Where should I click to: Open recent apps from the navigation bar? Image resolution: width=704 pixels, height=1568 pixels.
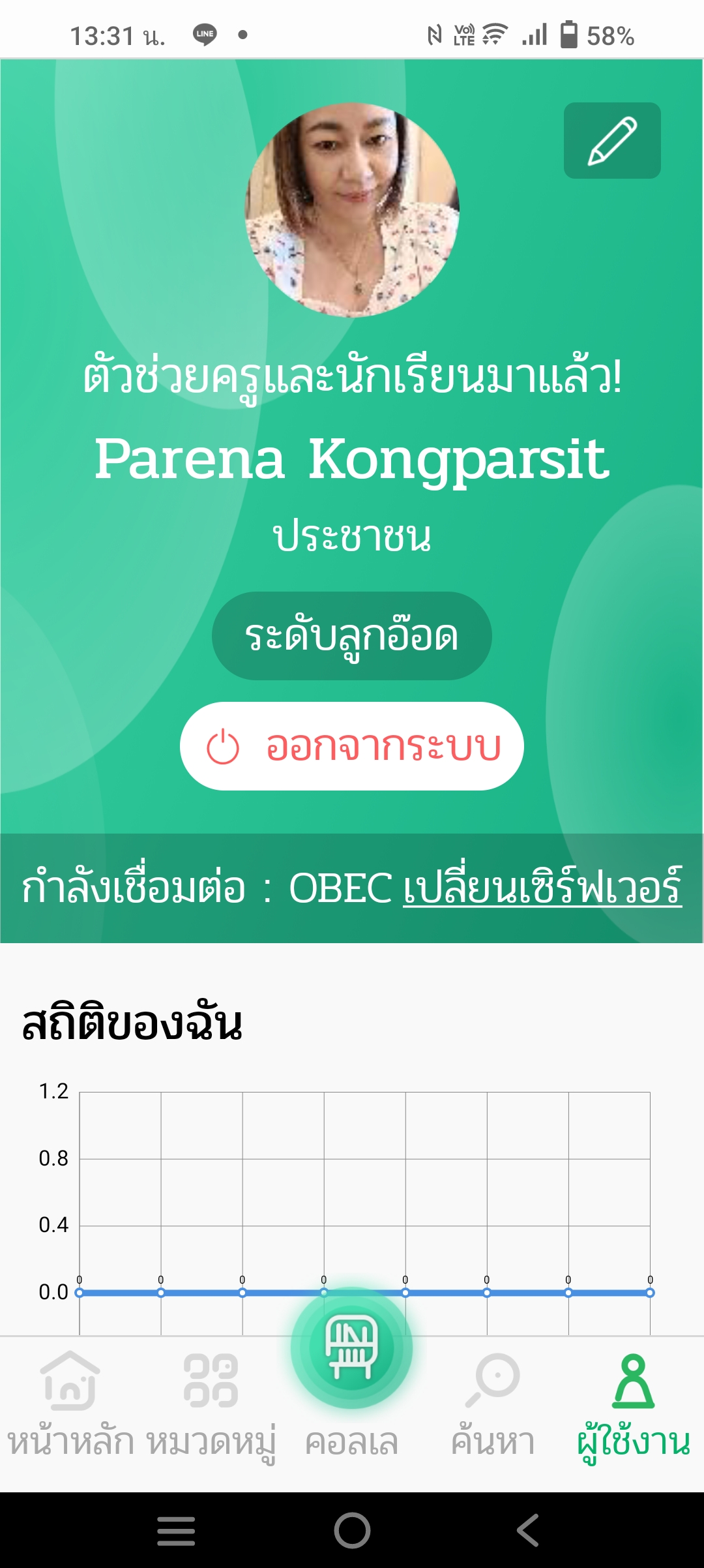pyautogui.click(x=176, y=1530)
